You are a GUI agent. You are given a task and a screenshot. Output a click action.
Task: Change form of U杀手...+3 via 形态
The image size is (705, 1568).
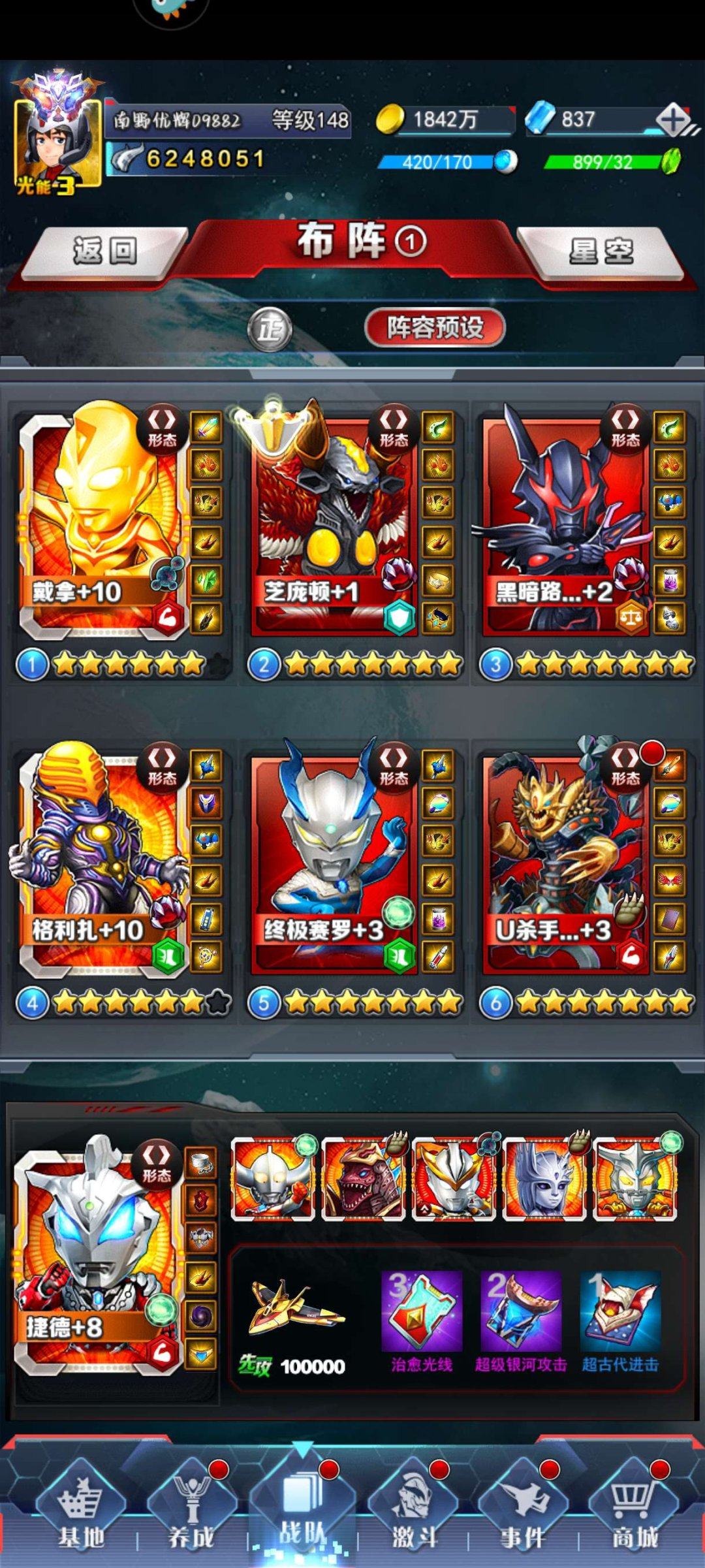point(625,766)
